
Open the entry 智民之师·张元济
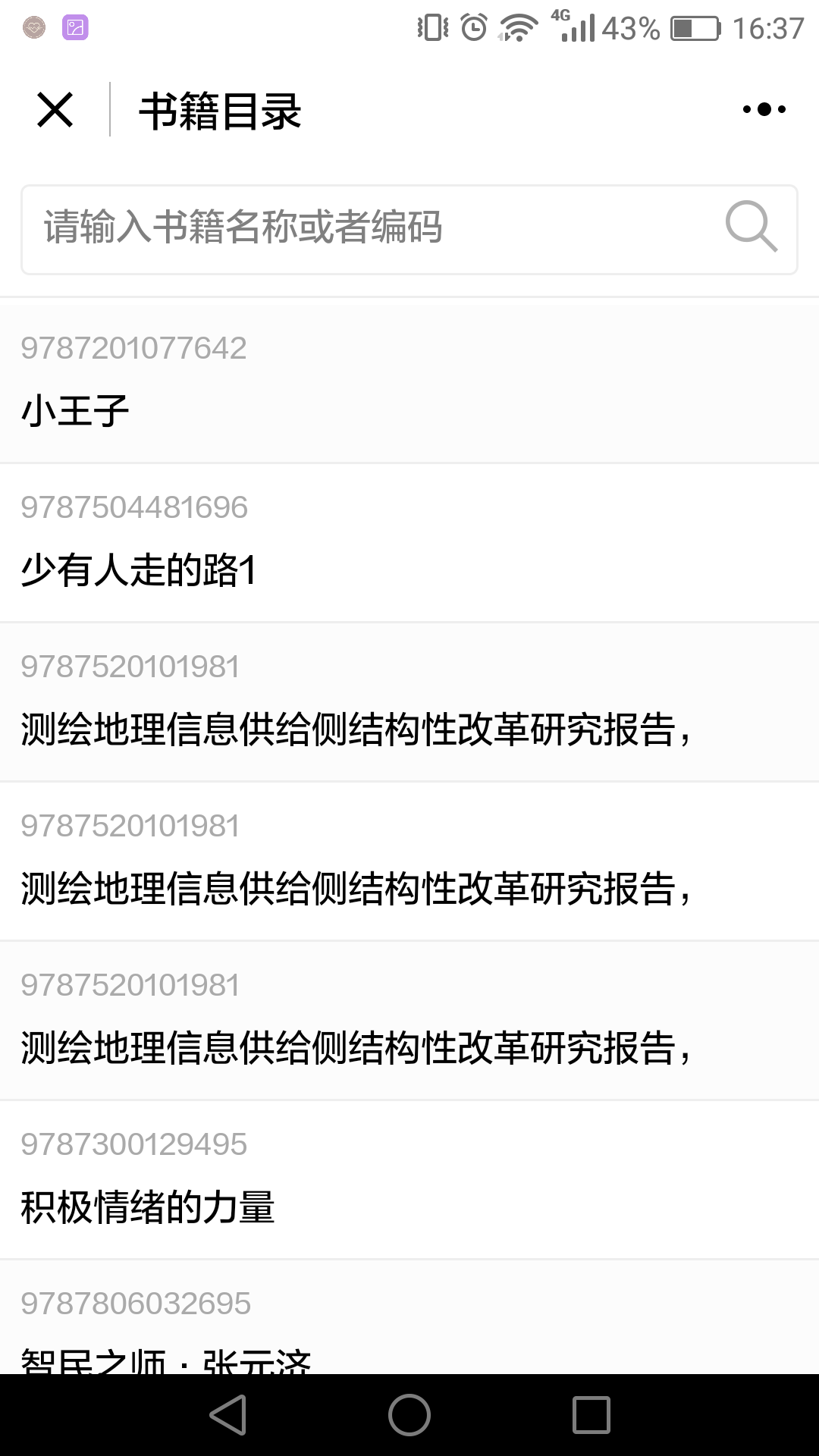tap(409, 1317)
